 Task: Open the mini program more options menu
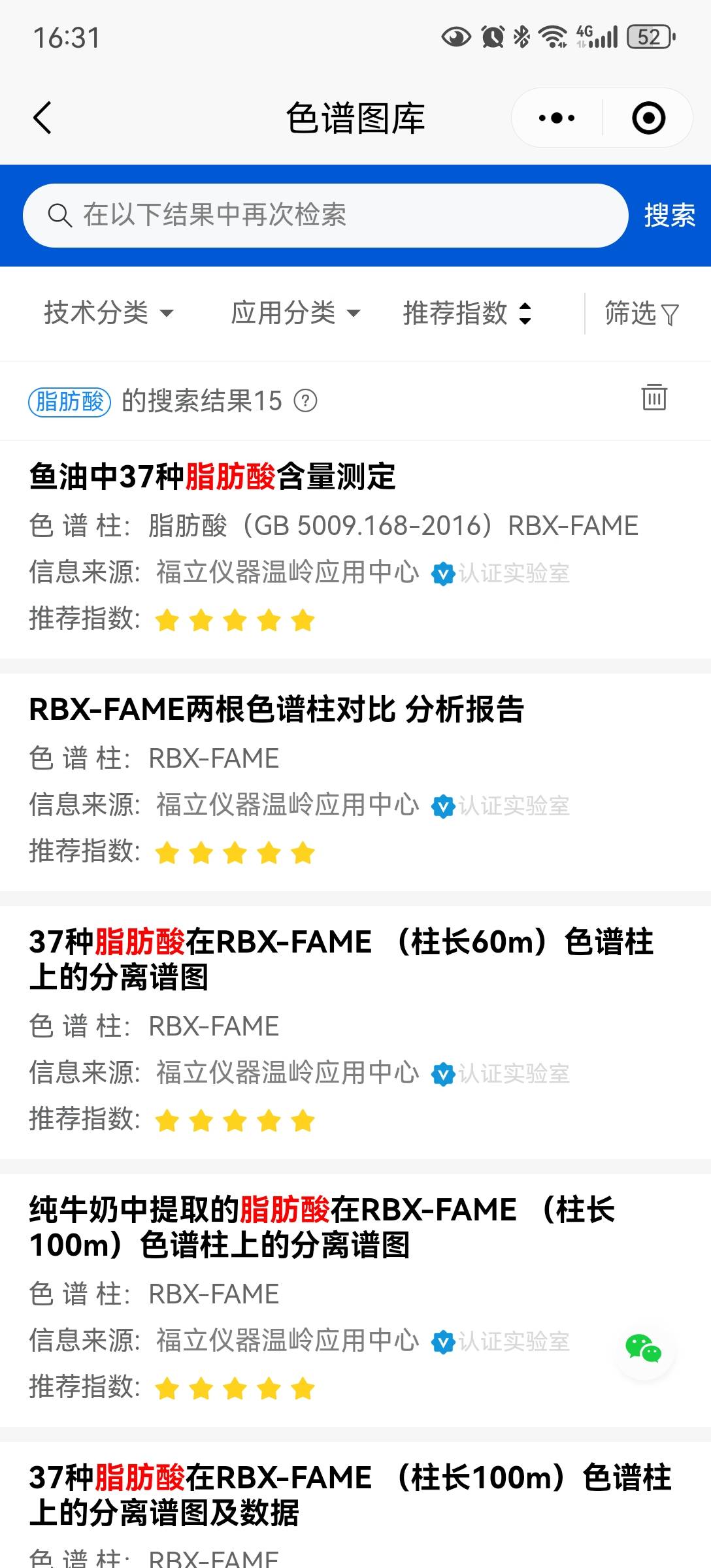click(x=557, y=118)
